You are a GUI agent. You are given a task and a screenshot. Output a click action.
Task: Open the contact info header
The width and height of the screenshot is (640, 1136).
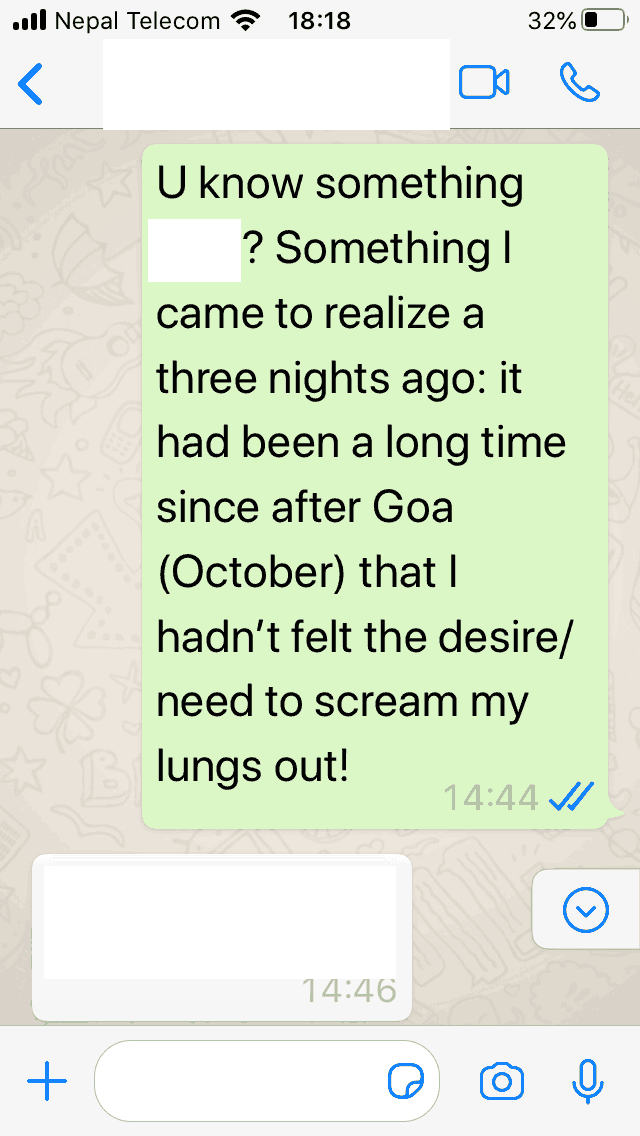(276, 84)
